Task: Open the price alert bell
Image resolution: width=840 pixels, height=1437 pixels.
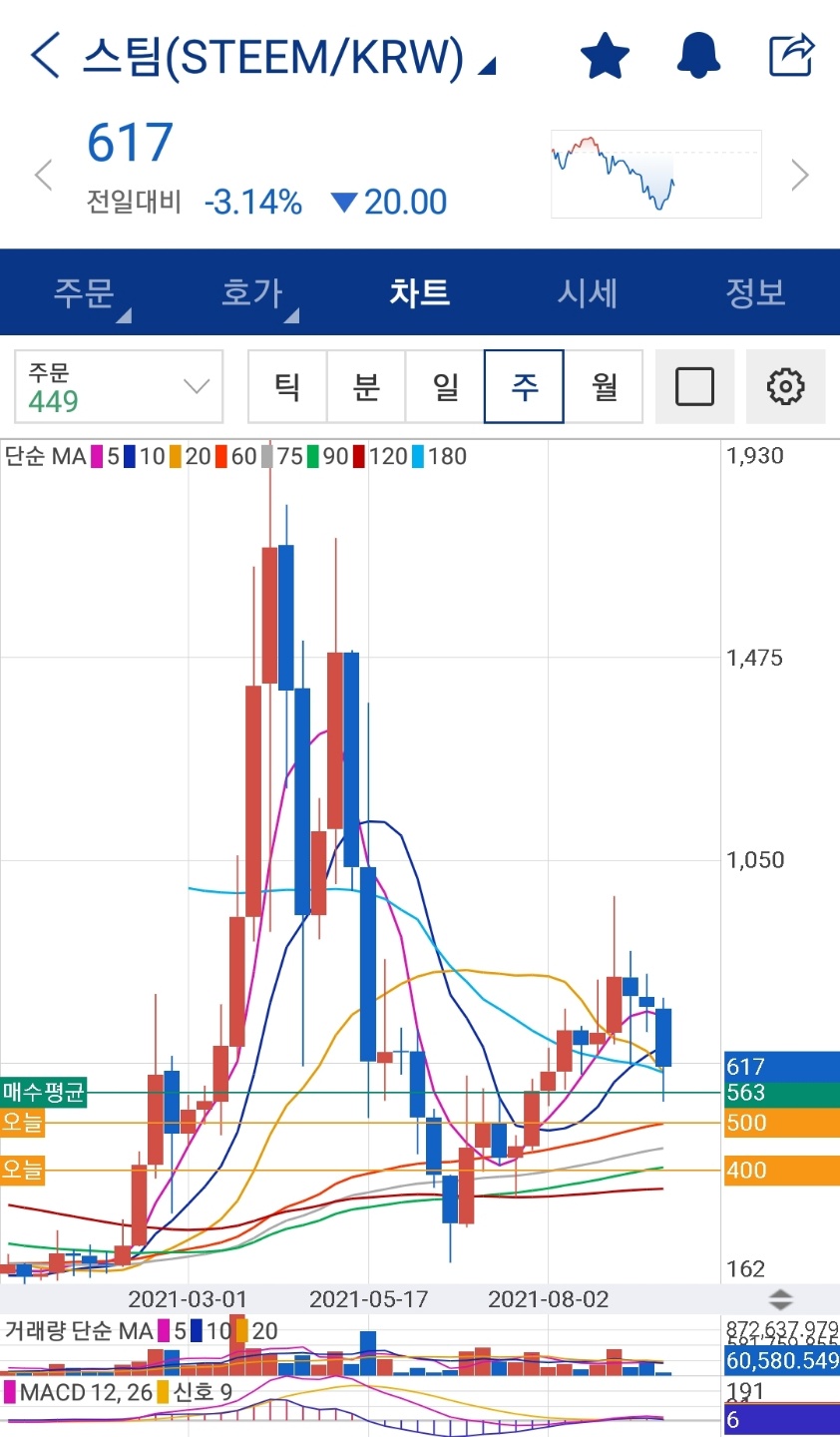Action: [698, 56]
